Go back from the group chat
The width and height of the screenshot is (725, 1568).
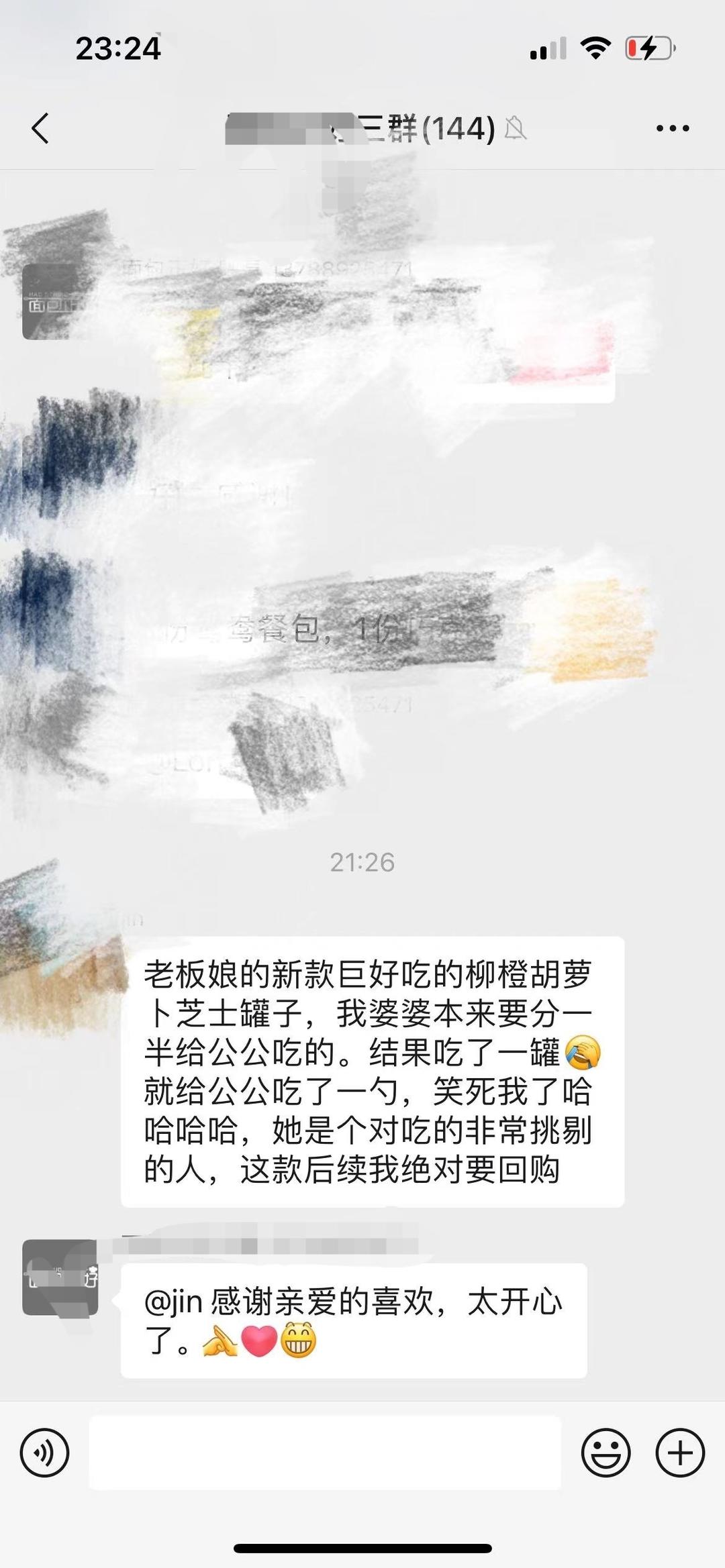click(x=40, y=127)
